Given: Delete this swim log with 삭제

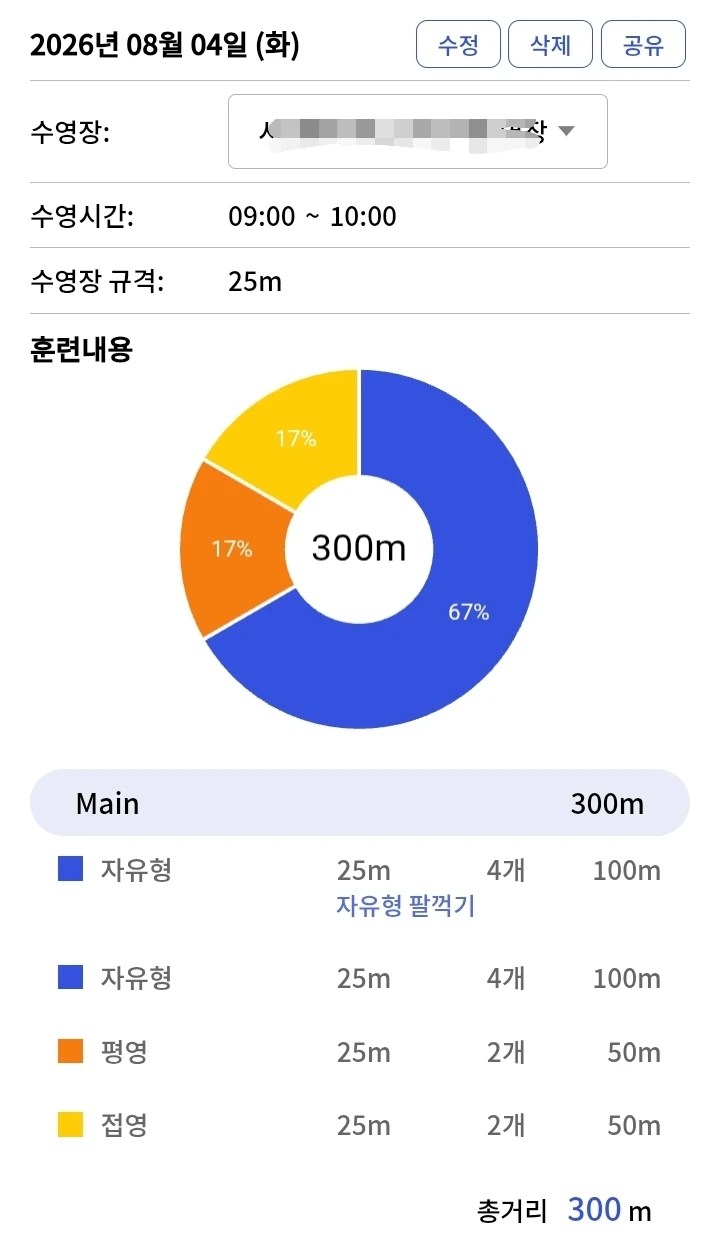Looking at the screenshot, I should point(550,45).
